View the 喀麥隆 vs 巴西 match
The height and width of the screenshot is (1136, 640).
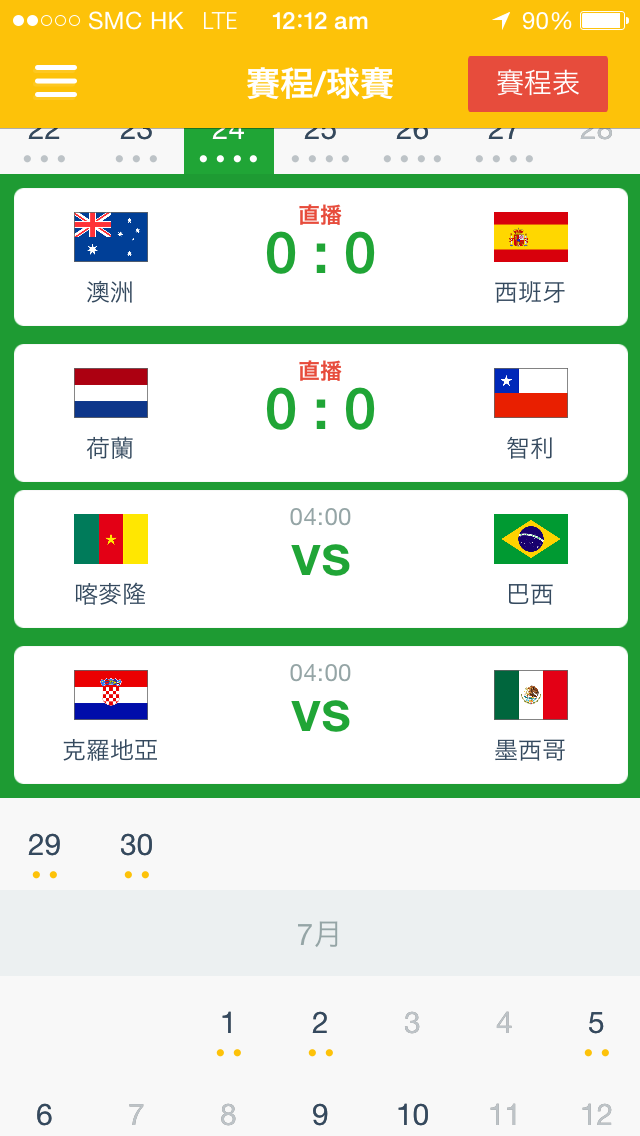click(x=320, y=557)
